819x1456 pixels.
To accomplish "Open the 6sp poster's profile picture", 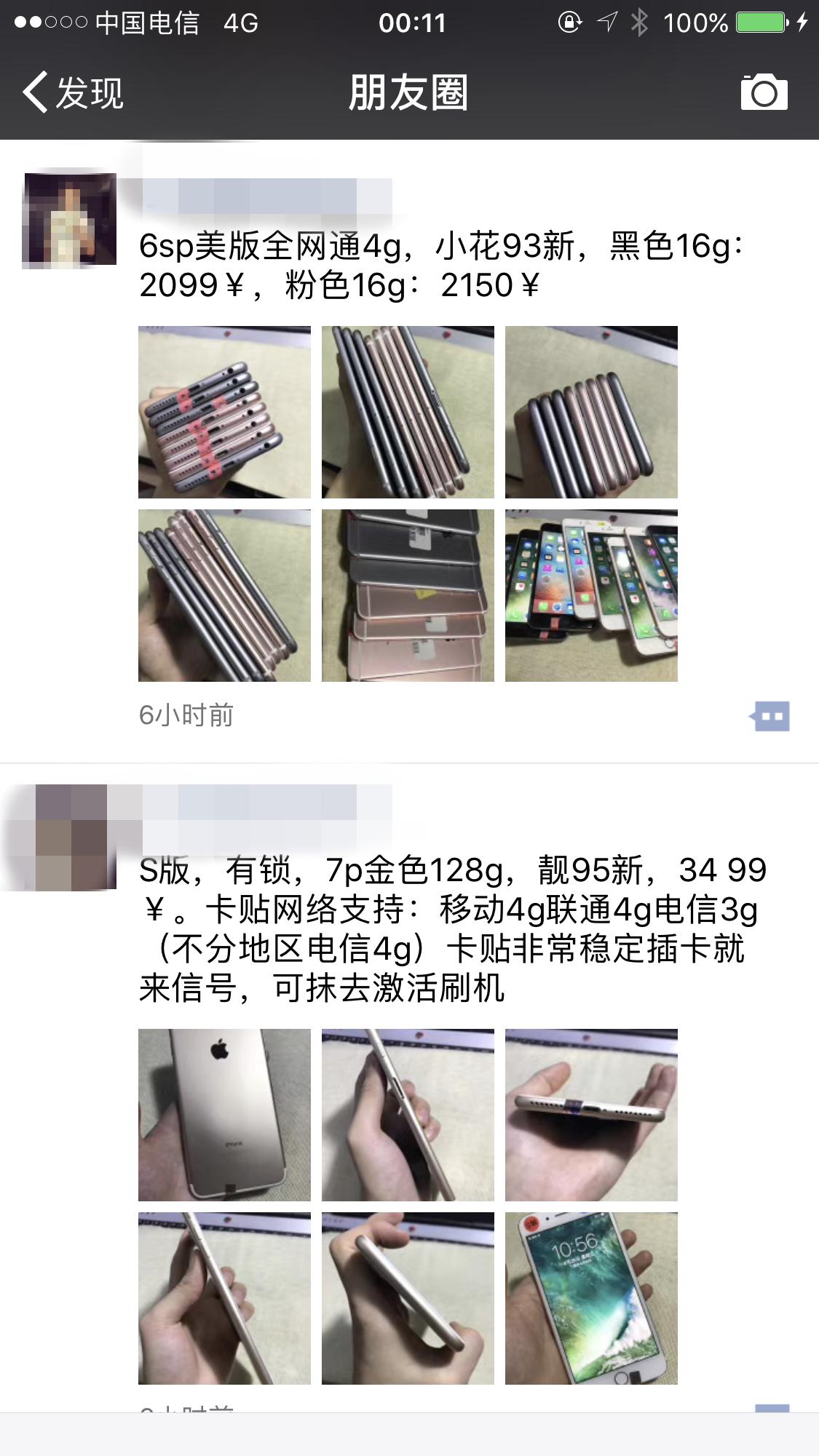I will point(69,219).
